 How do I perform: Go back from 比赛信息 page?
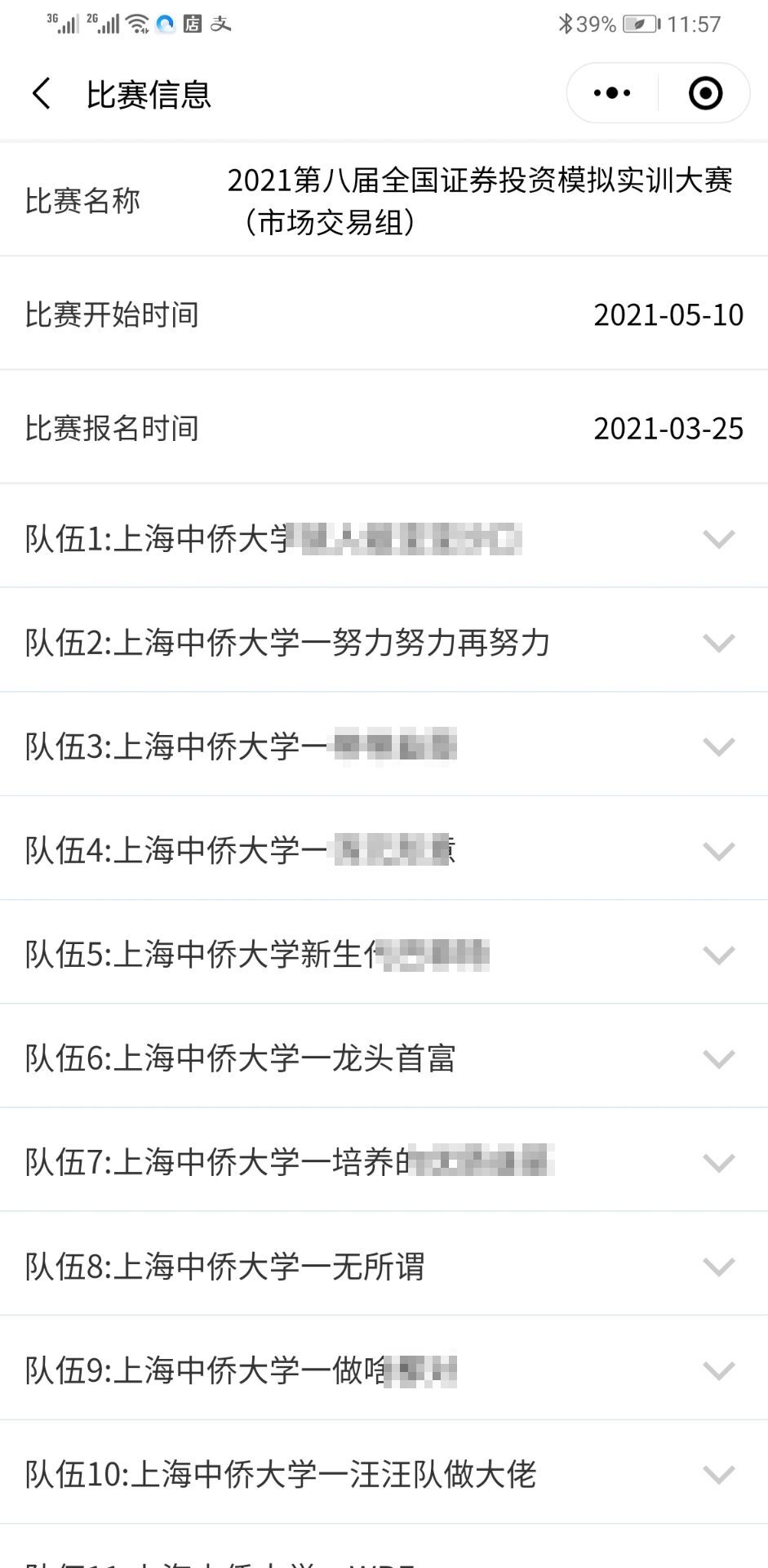point(42,94)
